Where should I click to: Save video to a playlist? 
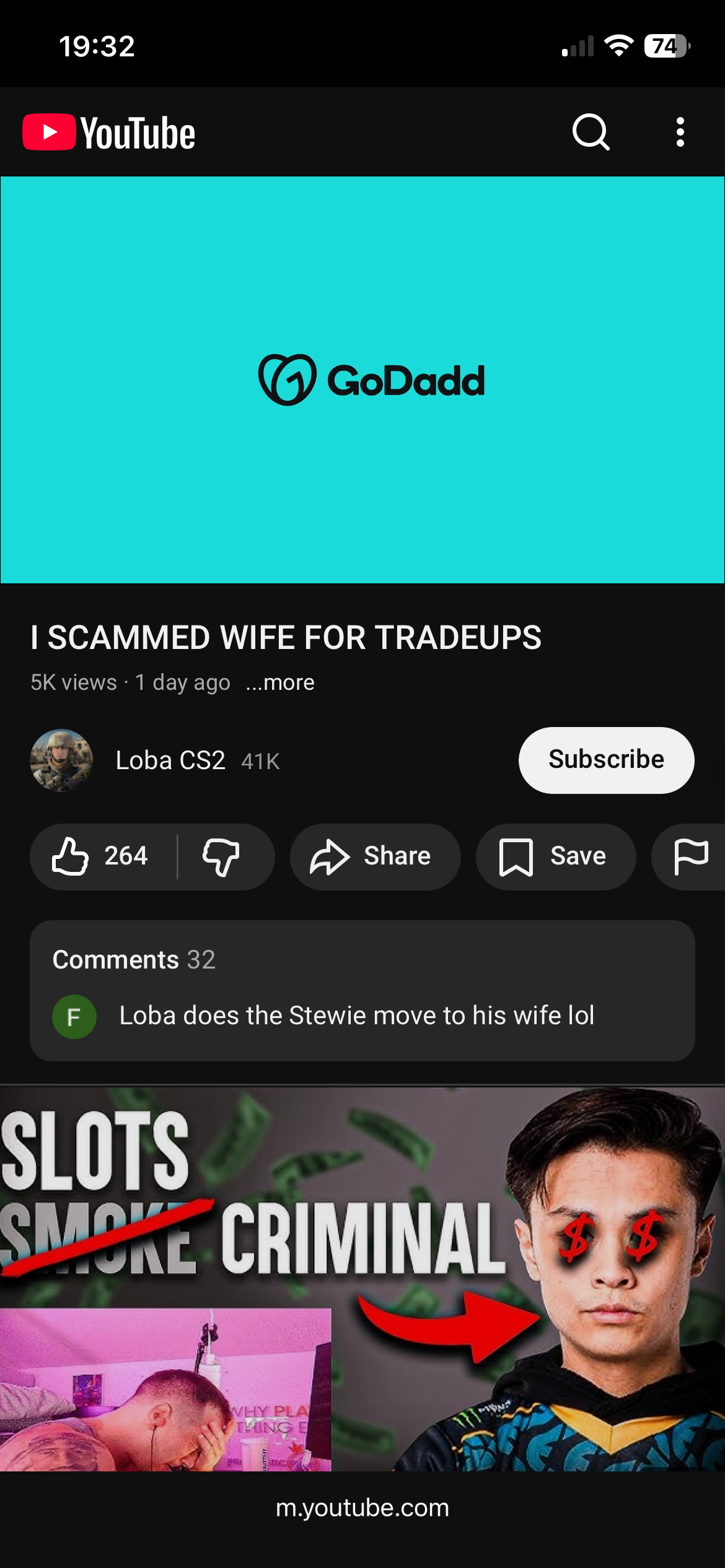(555, 856)
